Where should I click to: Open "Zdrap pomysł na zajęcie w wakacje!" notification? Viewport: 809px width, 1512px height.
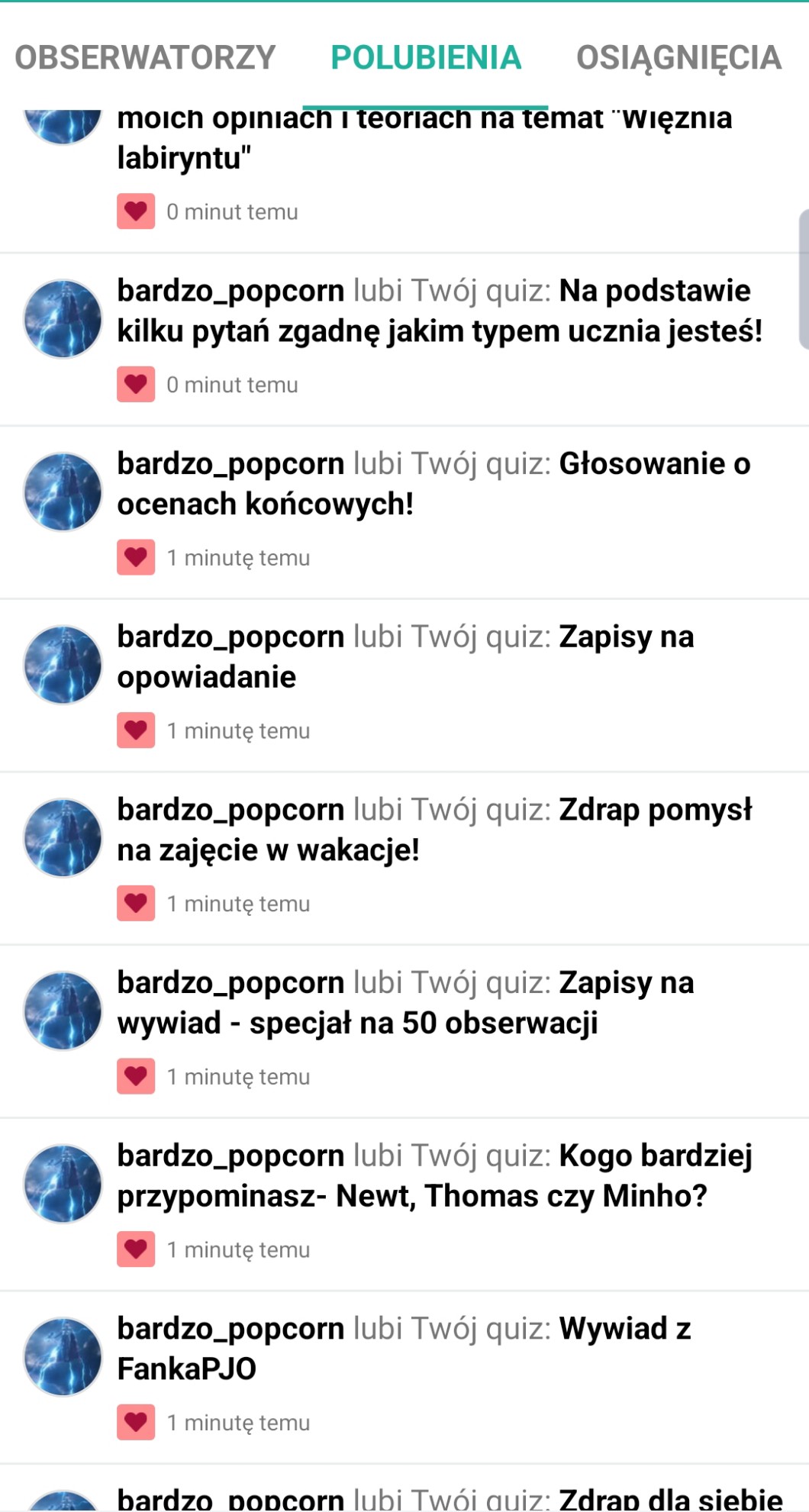tap(434, 830)
